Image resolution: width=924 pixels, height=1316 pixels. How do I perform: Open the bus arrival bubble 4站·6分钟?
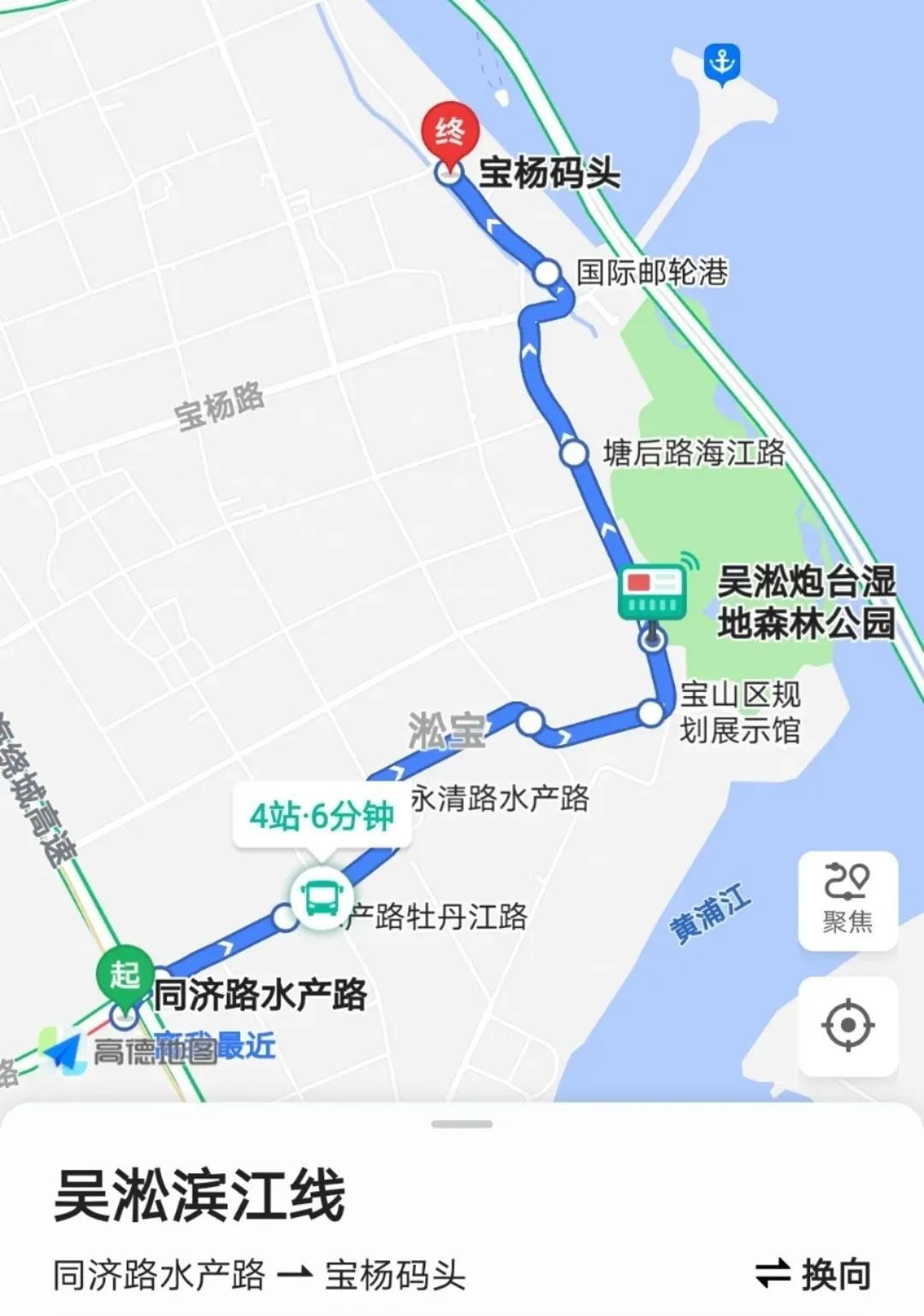pos(322,817)
